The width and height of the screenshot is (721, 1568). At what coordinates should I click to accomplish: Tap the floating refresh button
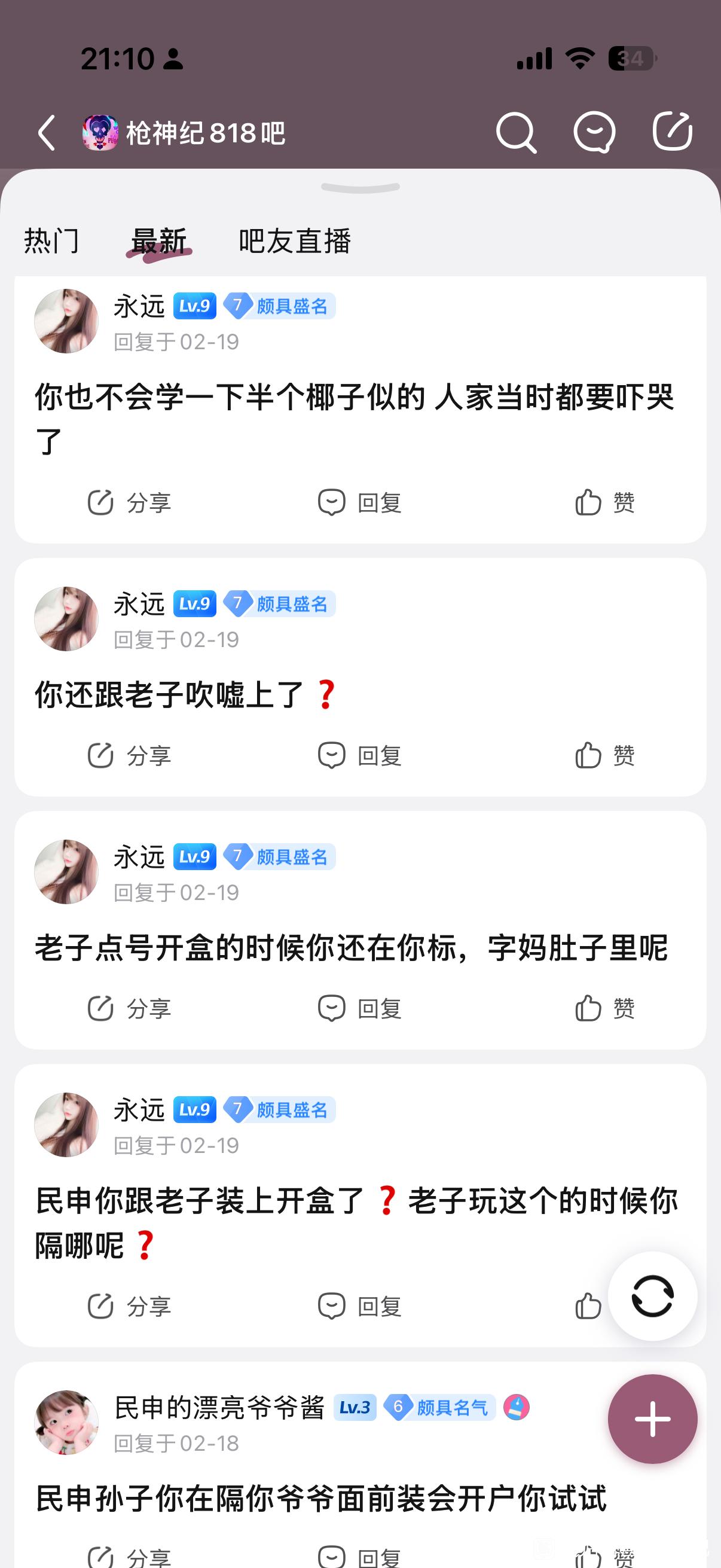pos(652,1297)
